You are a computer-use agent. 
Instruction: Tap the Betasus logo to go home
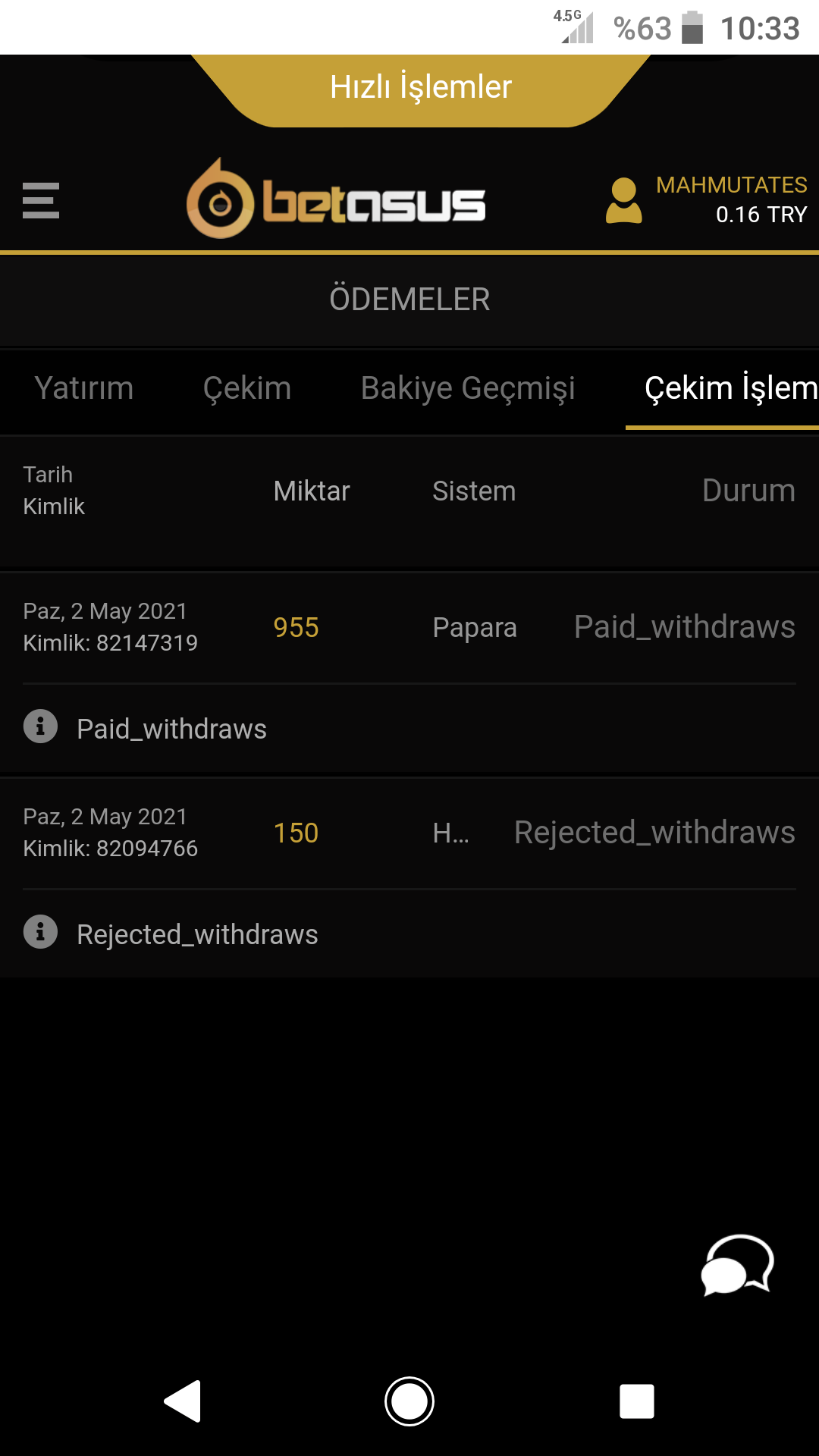(x=336, y=199)
